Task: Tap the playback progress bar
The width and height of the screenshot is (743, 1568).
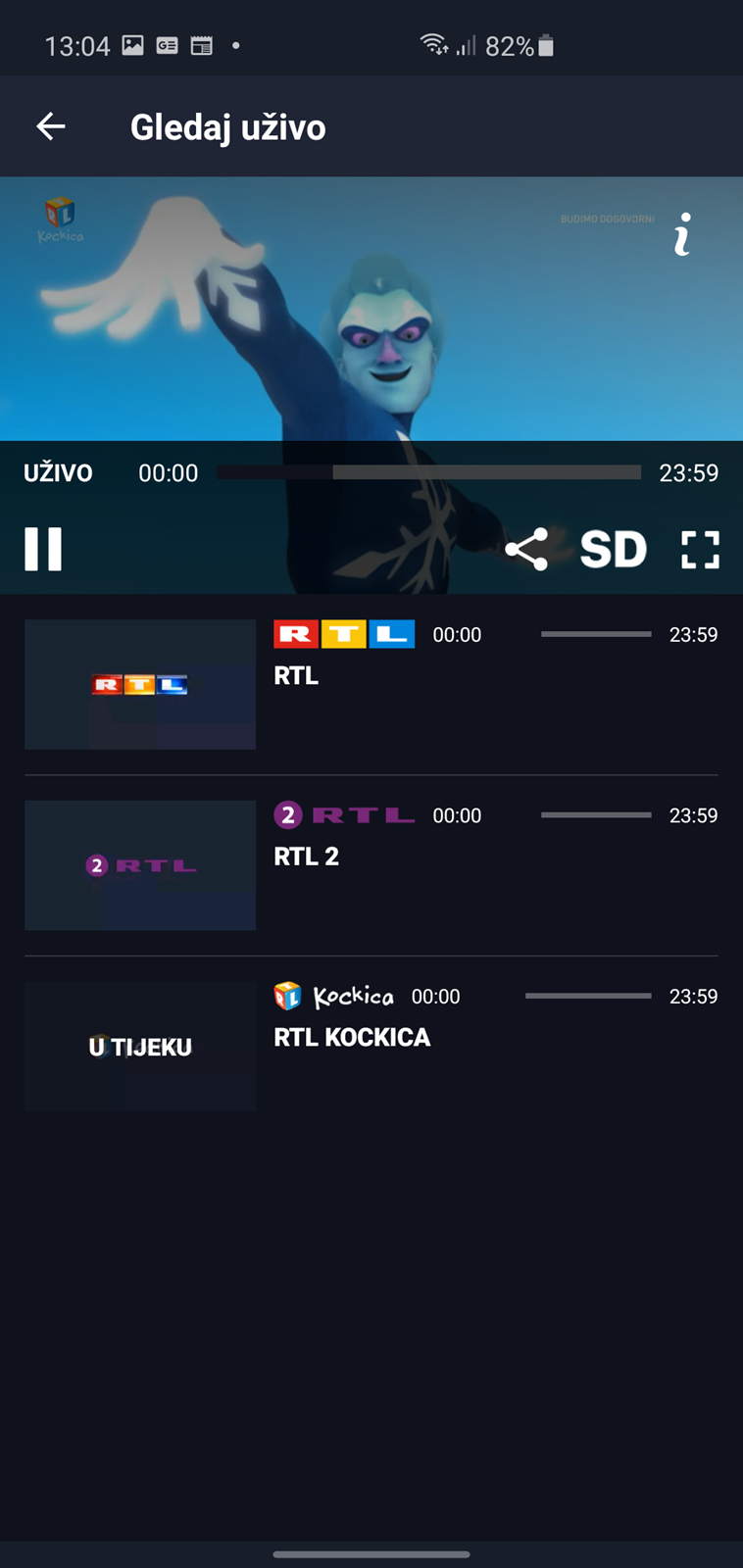Action: pos(428,472)
